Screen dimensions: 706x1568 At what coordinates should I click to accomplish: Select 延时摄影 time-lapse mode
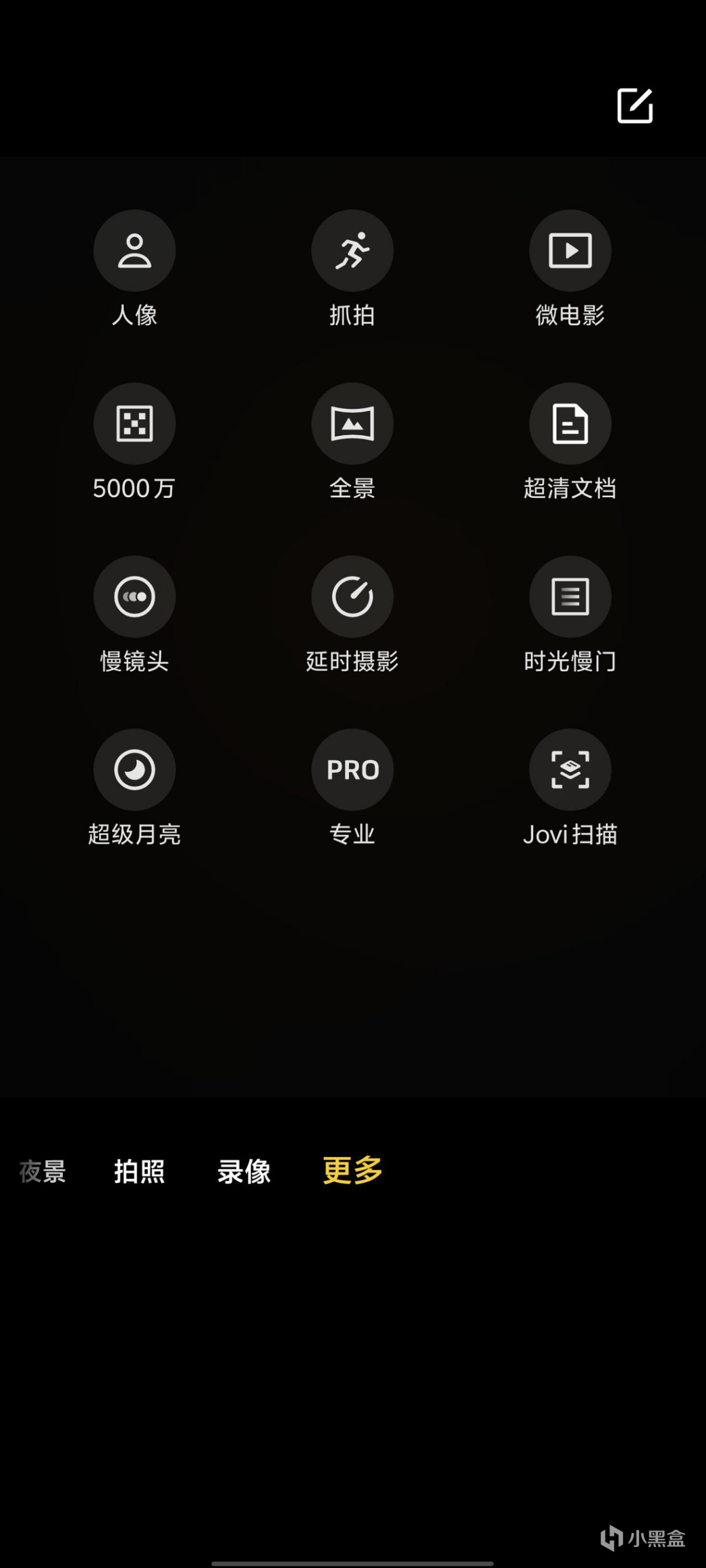[x=352, y=596]
